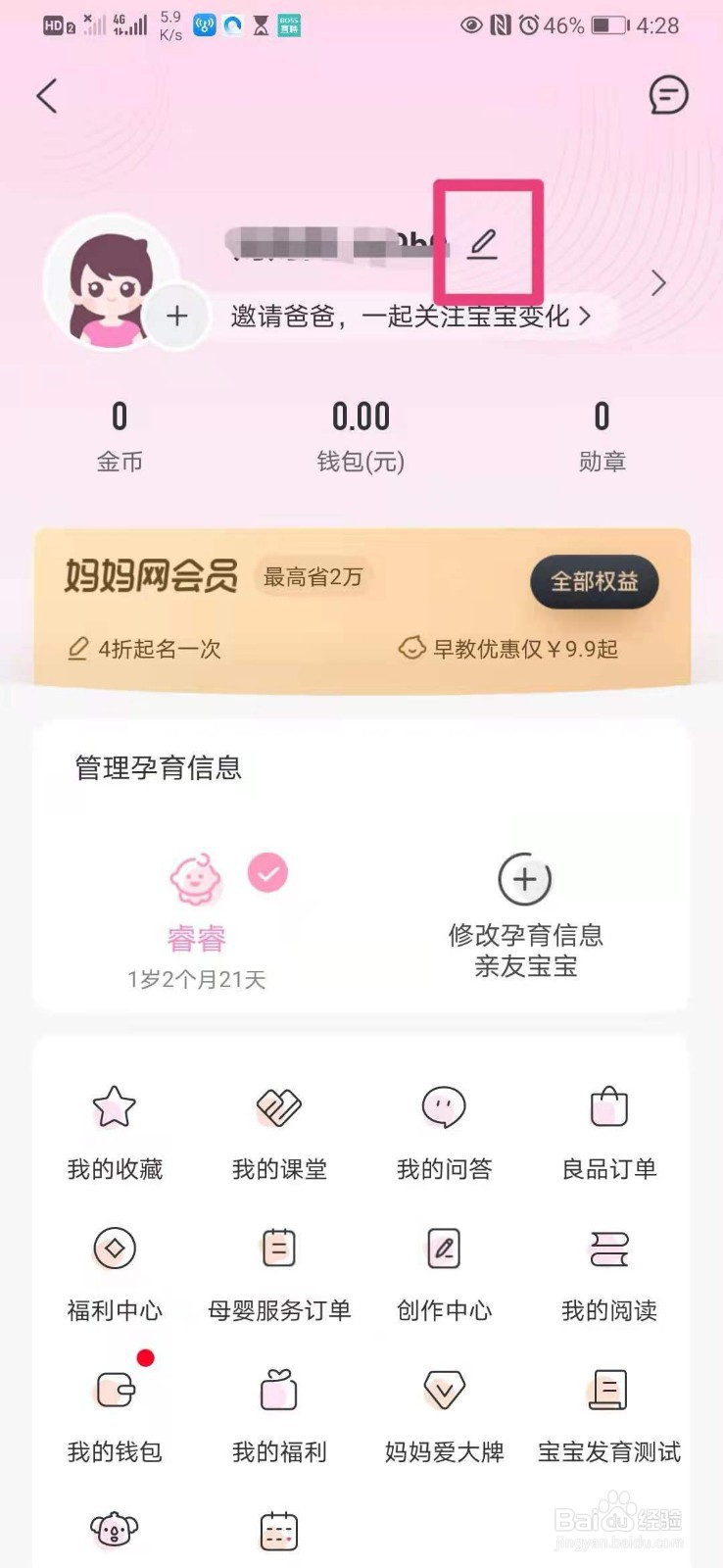Tap 修改孕育信息 plus expander
The height and width of the screenshot is (1568, 723).
(524, 879)
